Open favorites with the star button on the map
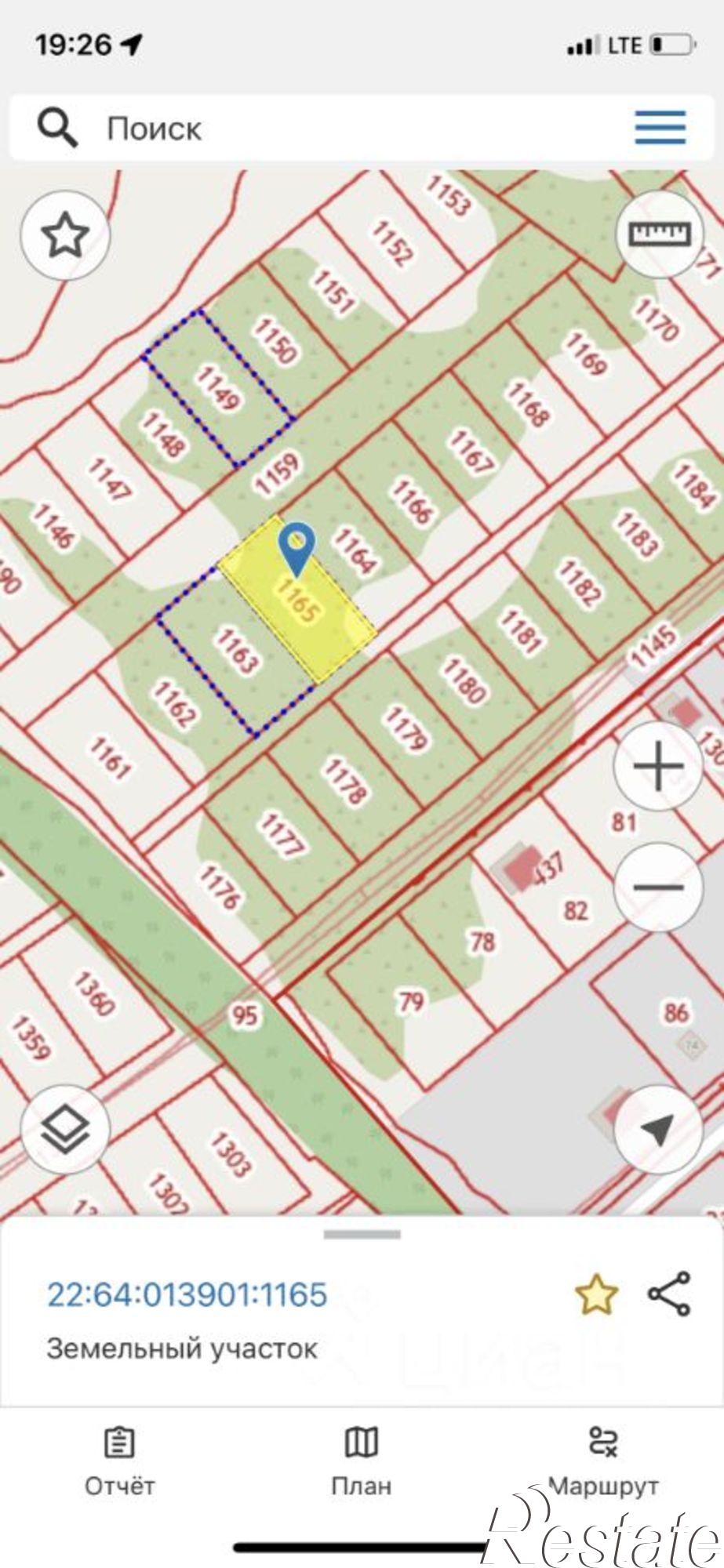Image resolution: width=724 pixels, height=1568 pixels. pyautogui.click(x=65, y=234)
